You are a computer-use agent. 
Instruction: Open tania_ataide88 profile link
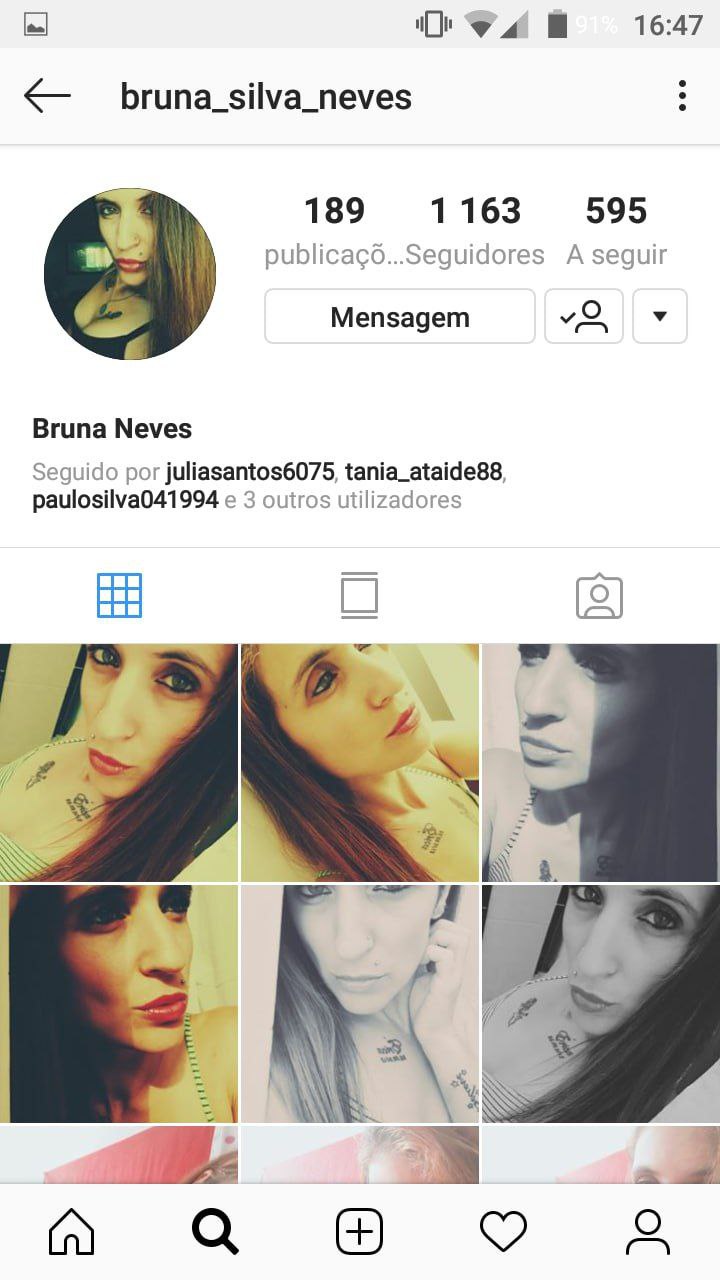click(x=423, y=471)
